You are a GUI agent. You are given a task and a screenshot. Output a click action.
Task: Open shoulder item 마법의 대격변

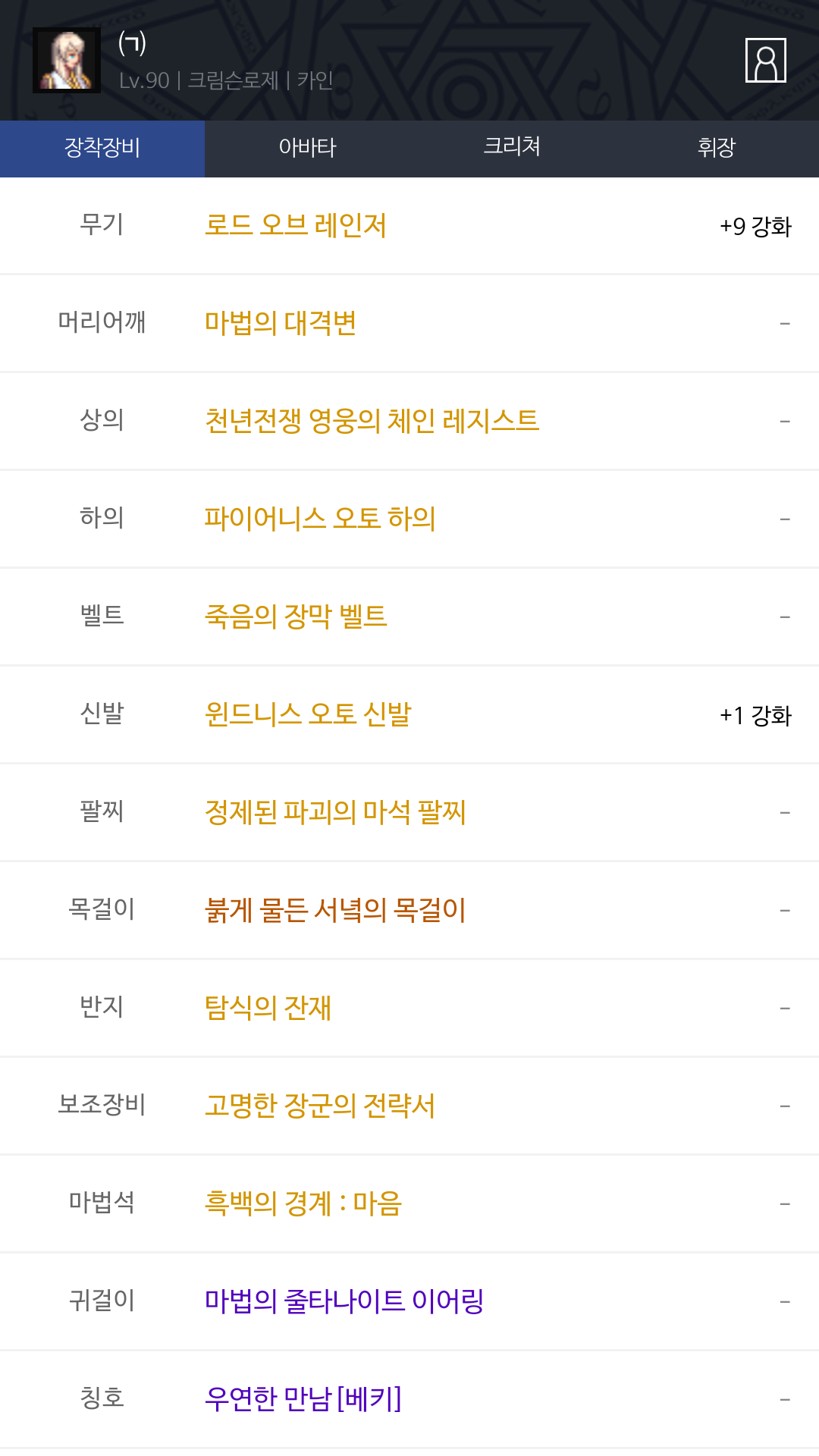coord(281,323)
